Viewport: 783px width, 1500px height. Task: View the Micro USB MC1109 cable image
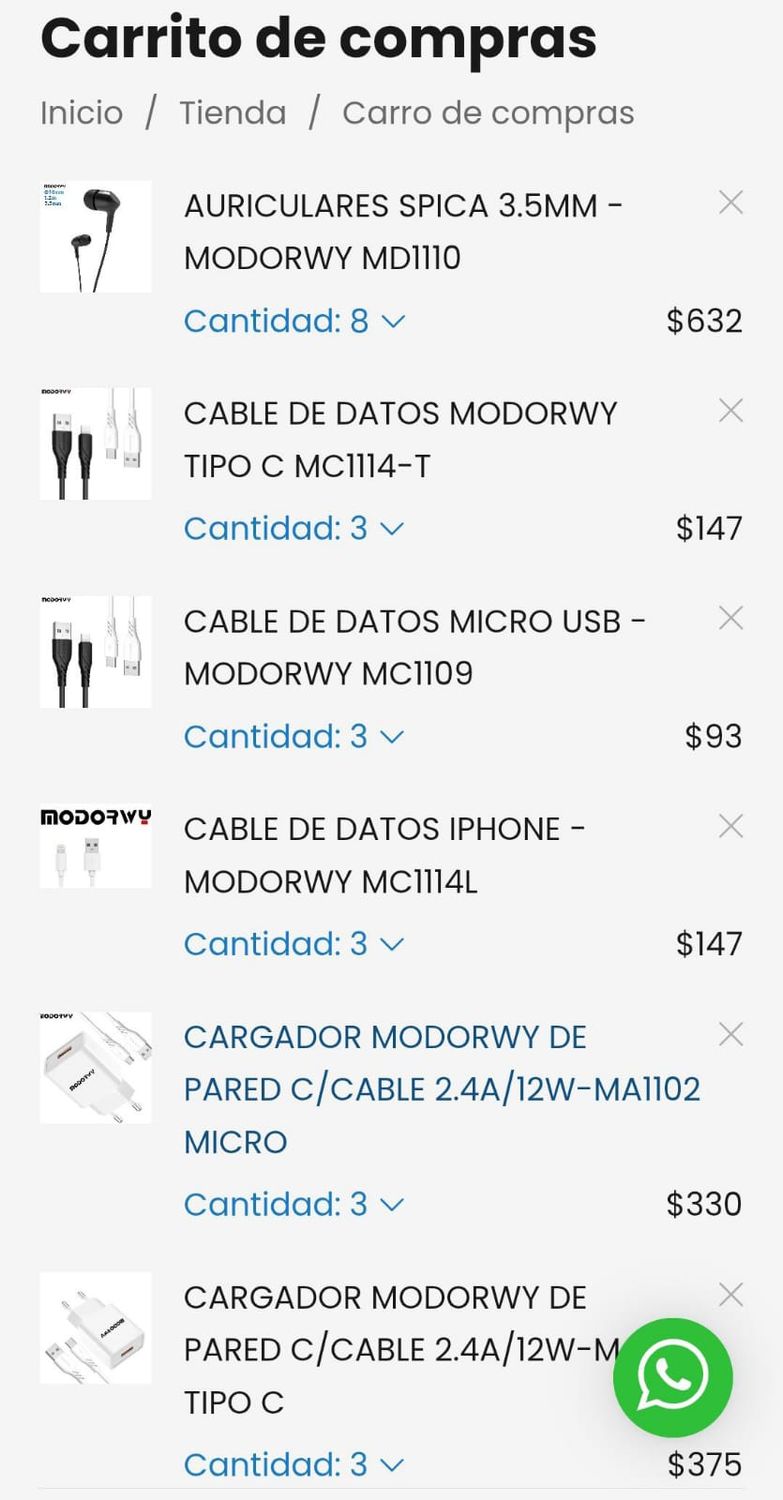96,652
